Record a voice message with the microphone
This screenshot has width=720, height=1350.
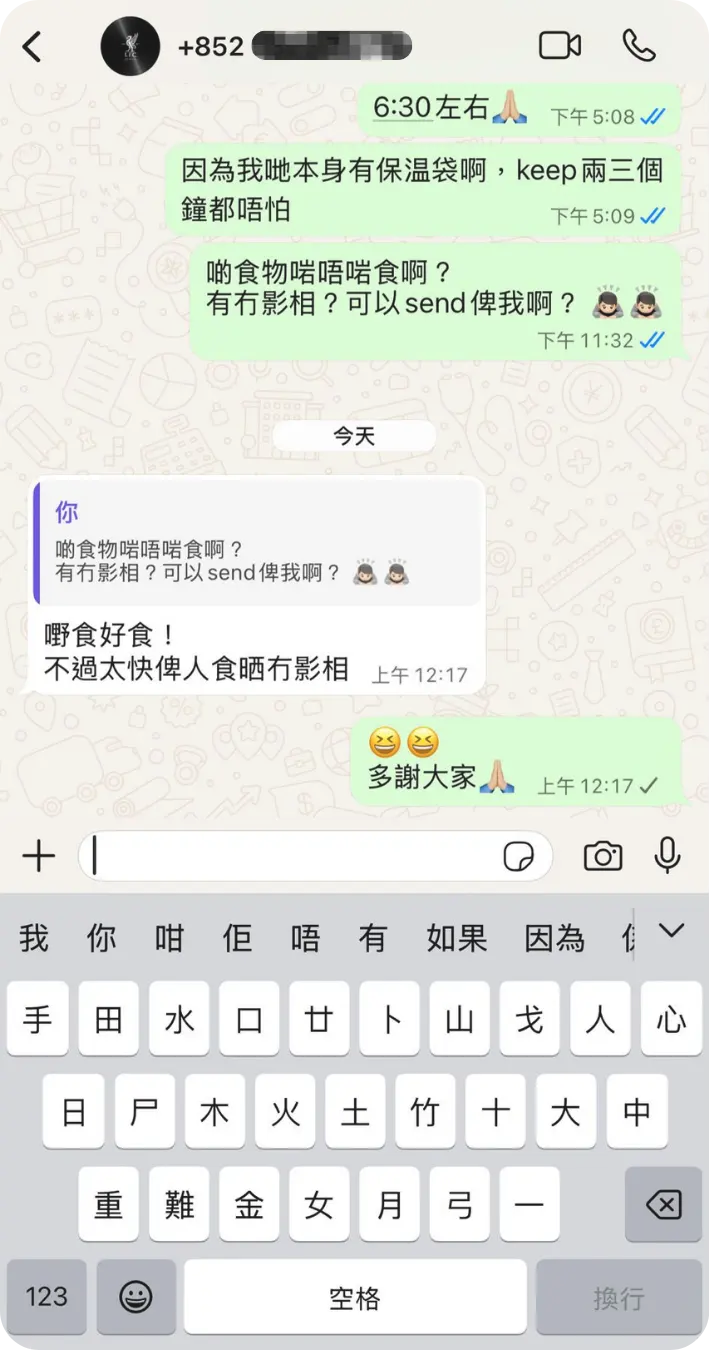pyautogui.click(x=667, y=856)
